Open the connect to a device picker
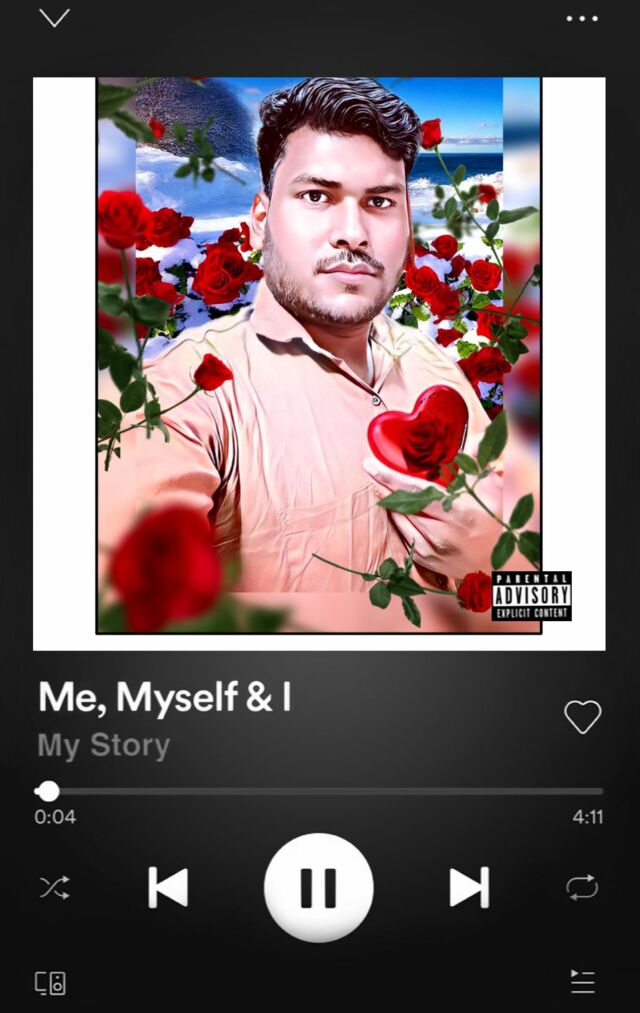The height and width of the screenshot is (1013, 640). [51, 982]
